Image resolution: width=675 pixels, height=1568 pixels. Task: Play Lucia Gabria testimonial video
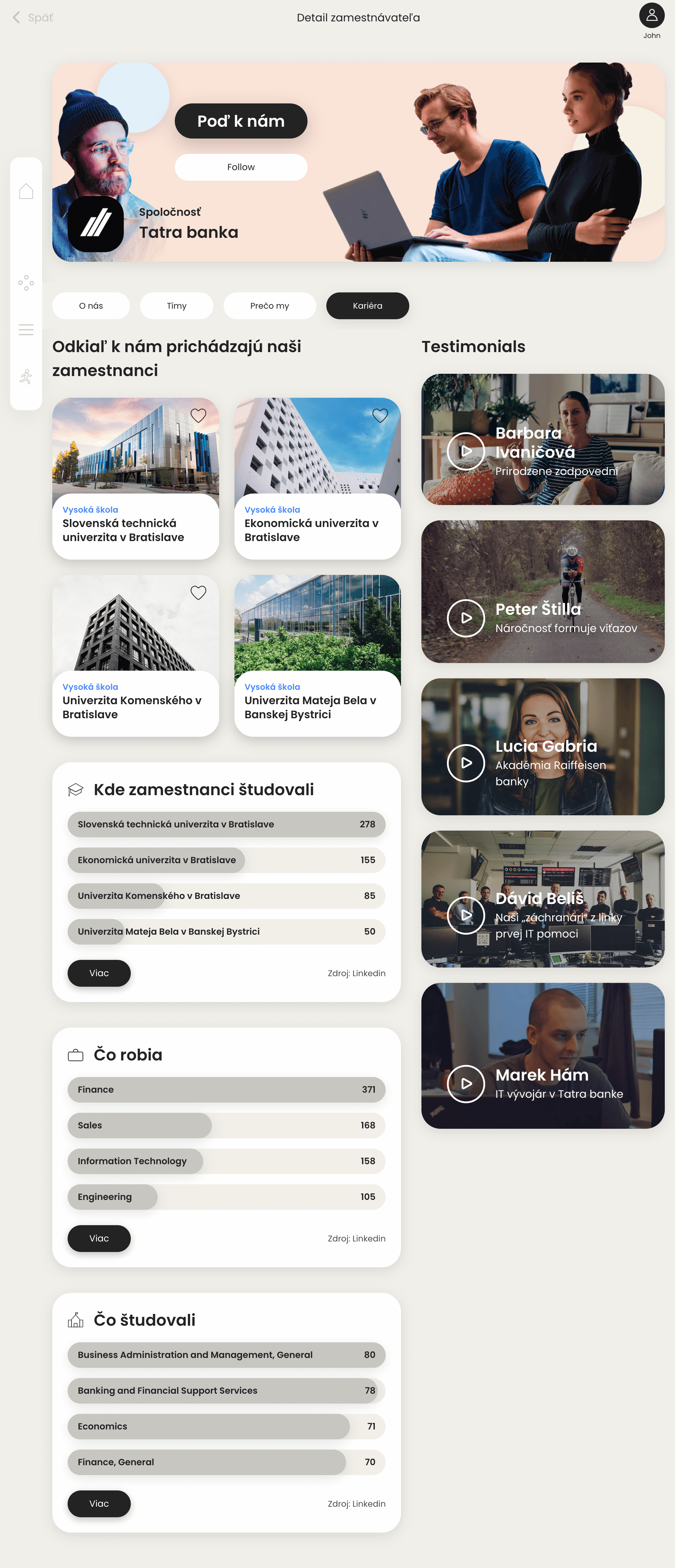pyautogui.click(x=466, y=763)
